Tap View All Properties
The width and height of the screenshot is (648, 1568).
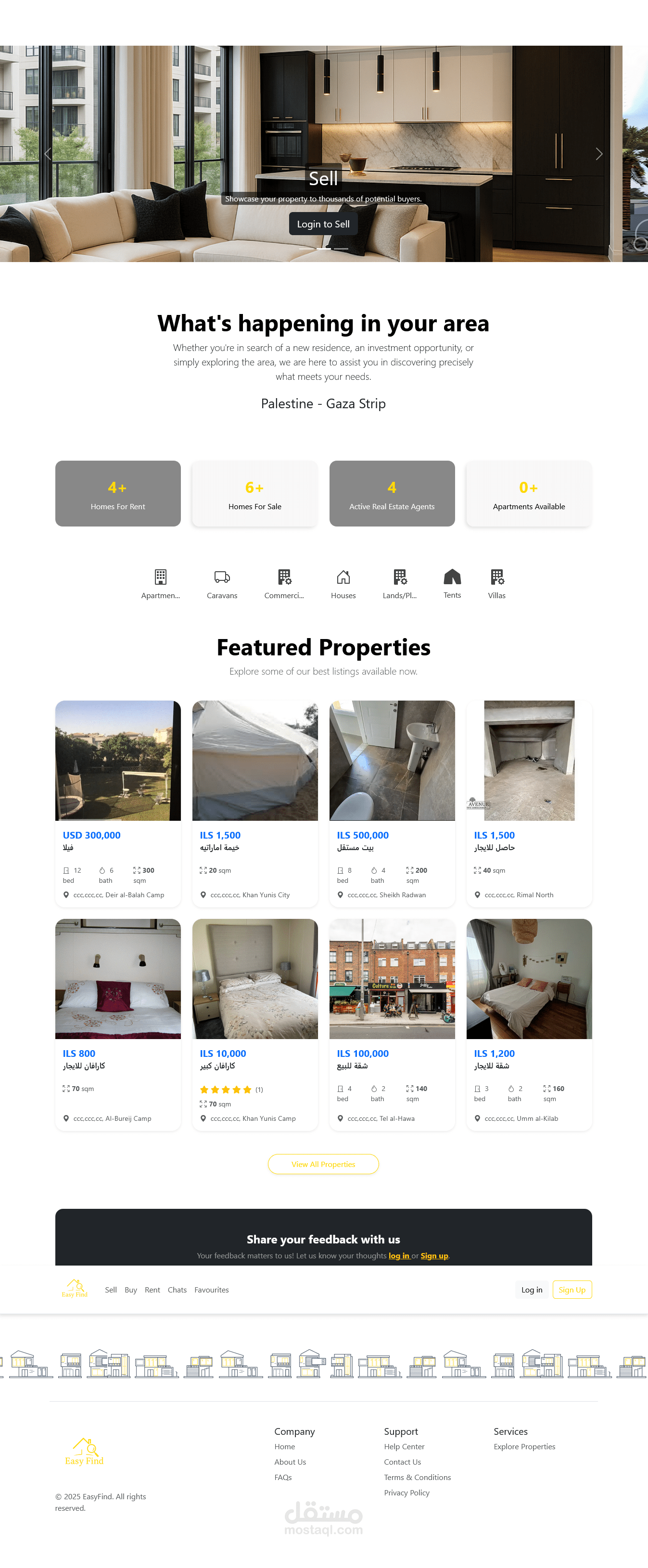(x=323, y=1164)
